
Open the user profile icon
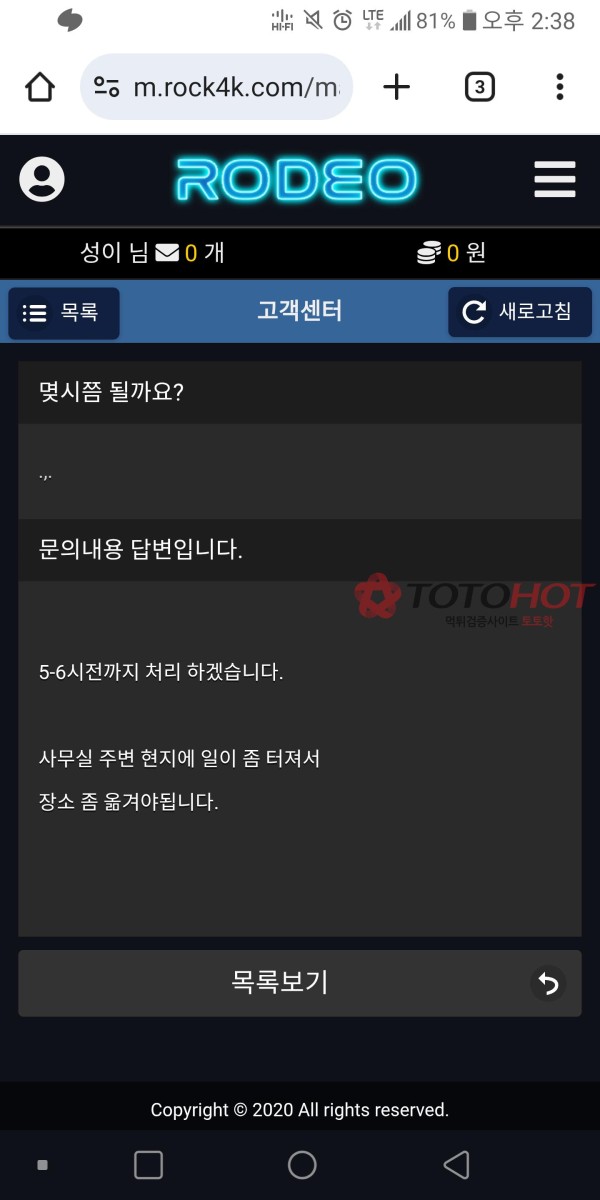[42, 180]
